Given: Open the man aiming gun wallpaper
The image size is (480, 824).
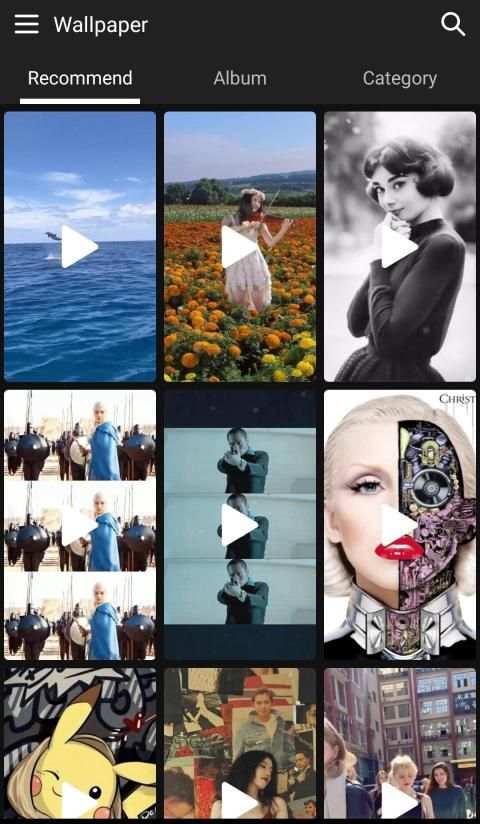Looking at the screenshot, I should (x=240, y=525).
